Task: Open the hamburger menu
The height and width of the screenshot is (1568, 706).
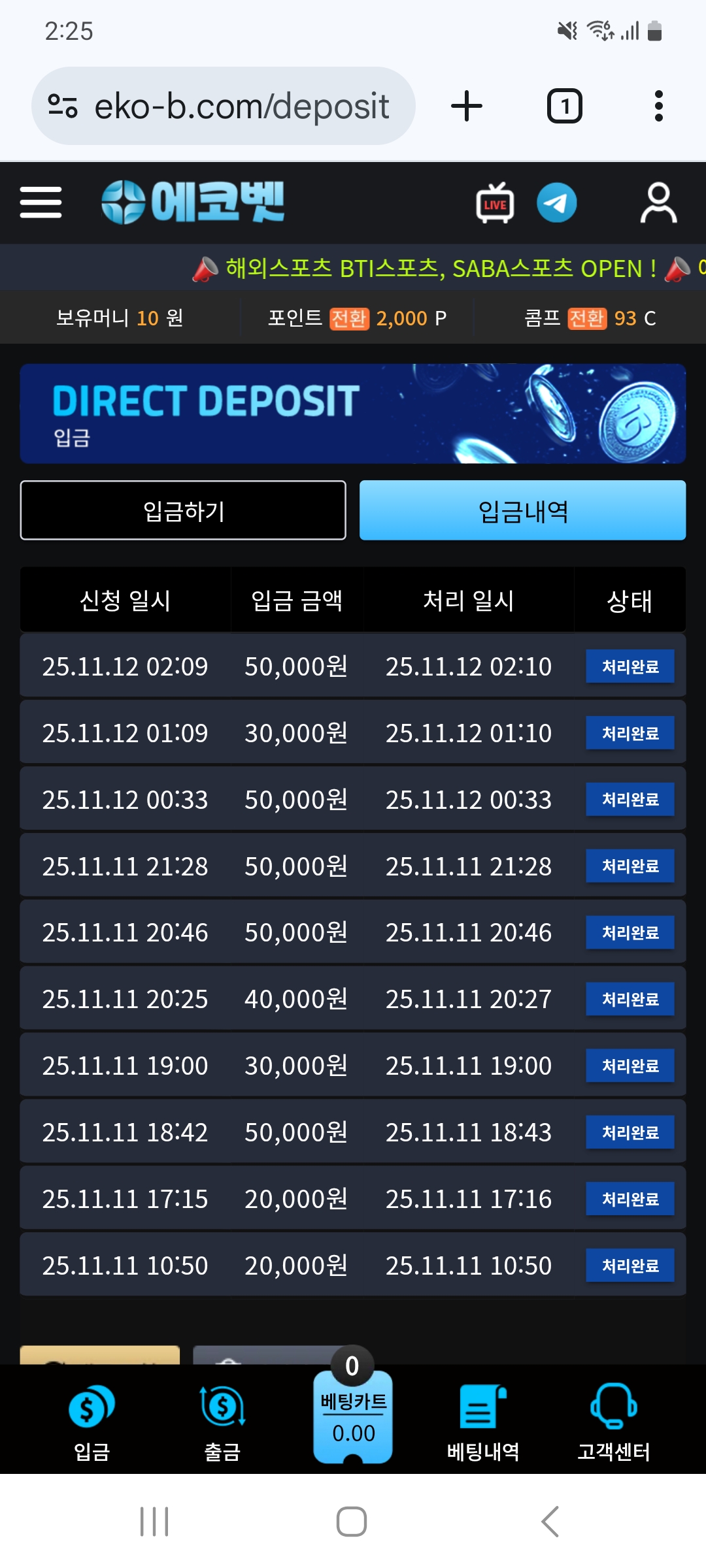Action: click(x=41, y=203)
